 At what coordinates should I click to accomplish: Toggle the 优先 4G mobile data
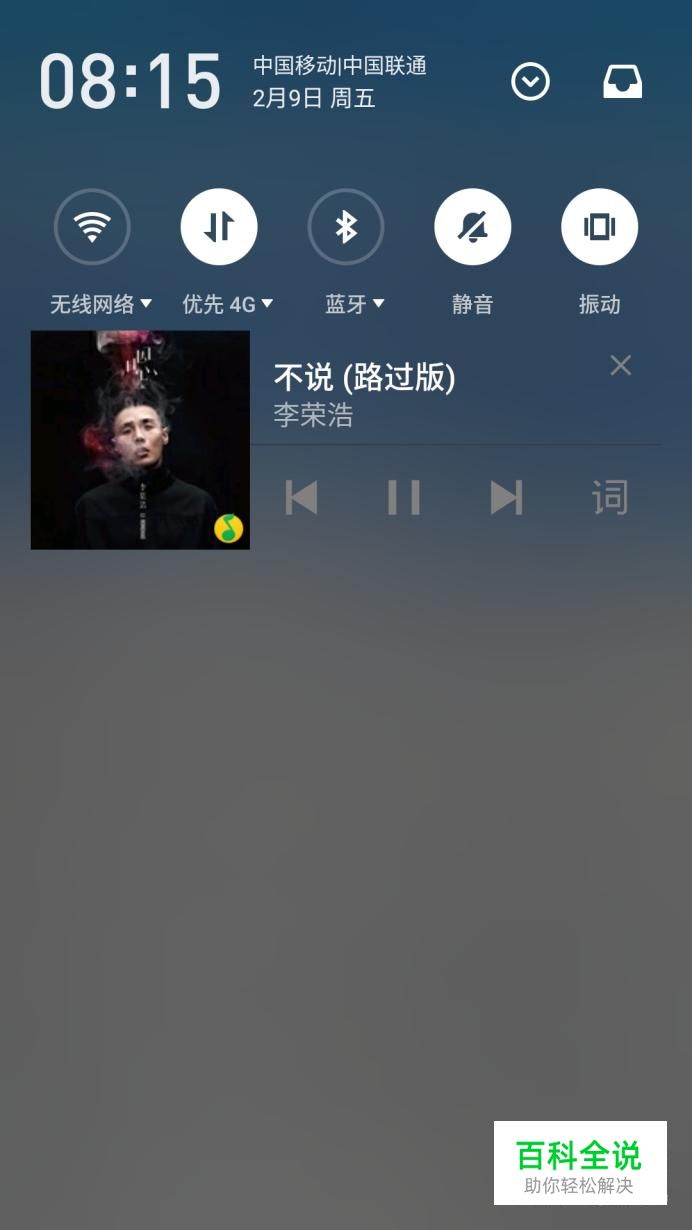[x=219, y=227]
